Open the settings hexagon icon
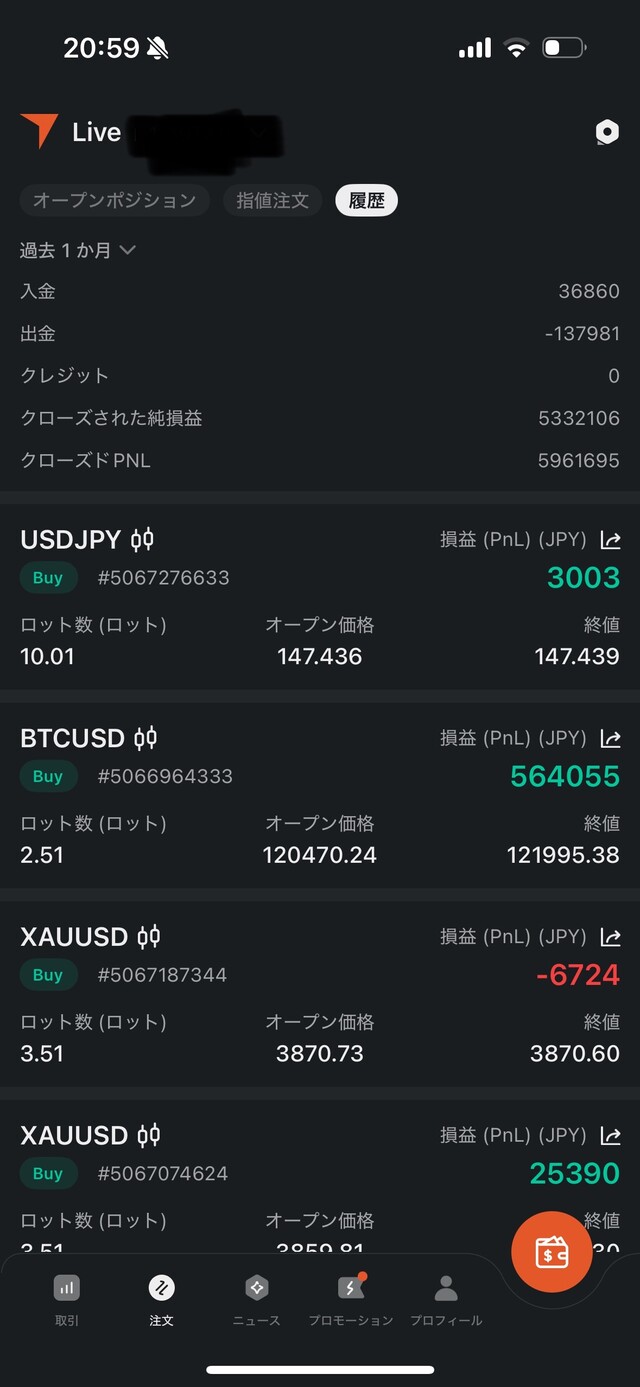This screenshot has height=1387, width=640. [606, 132]
